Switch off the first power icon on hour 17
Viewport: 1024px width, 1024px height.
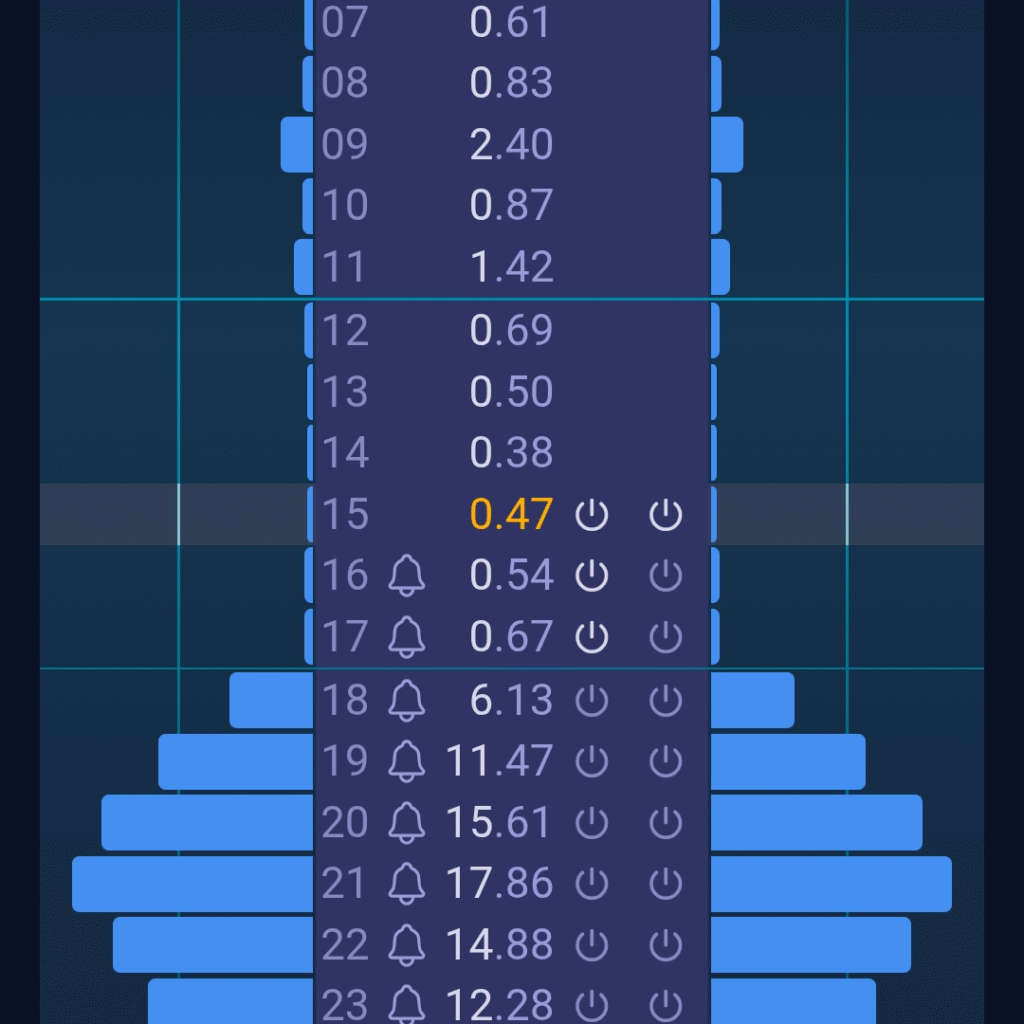(x=592, y=637)
